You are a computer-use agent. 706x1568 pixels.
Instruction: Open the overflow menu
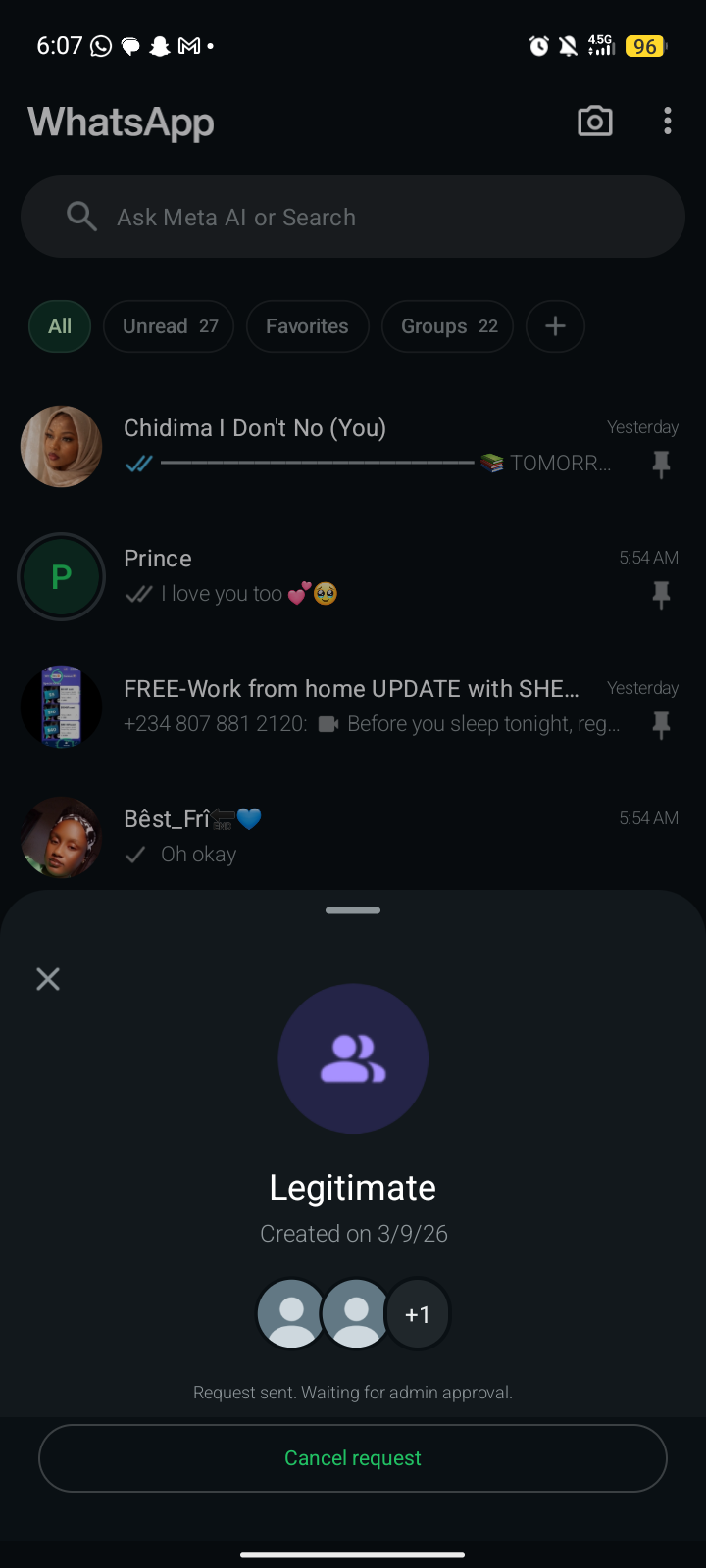point(668,122)
